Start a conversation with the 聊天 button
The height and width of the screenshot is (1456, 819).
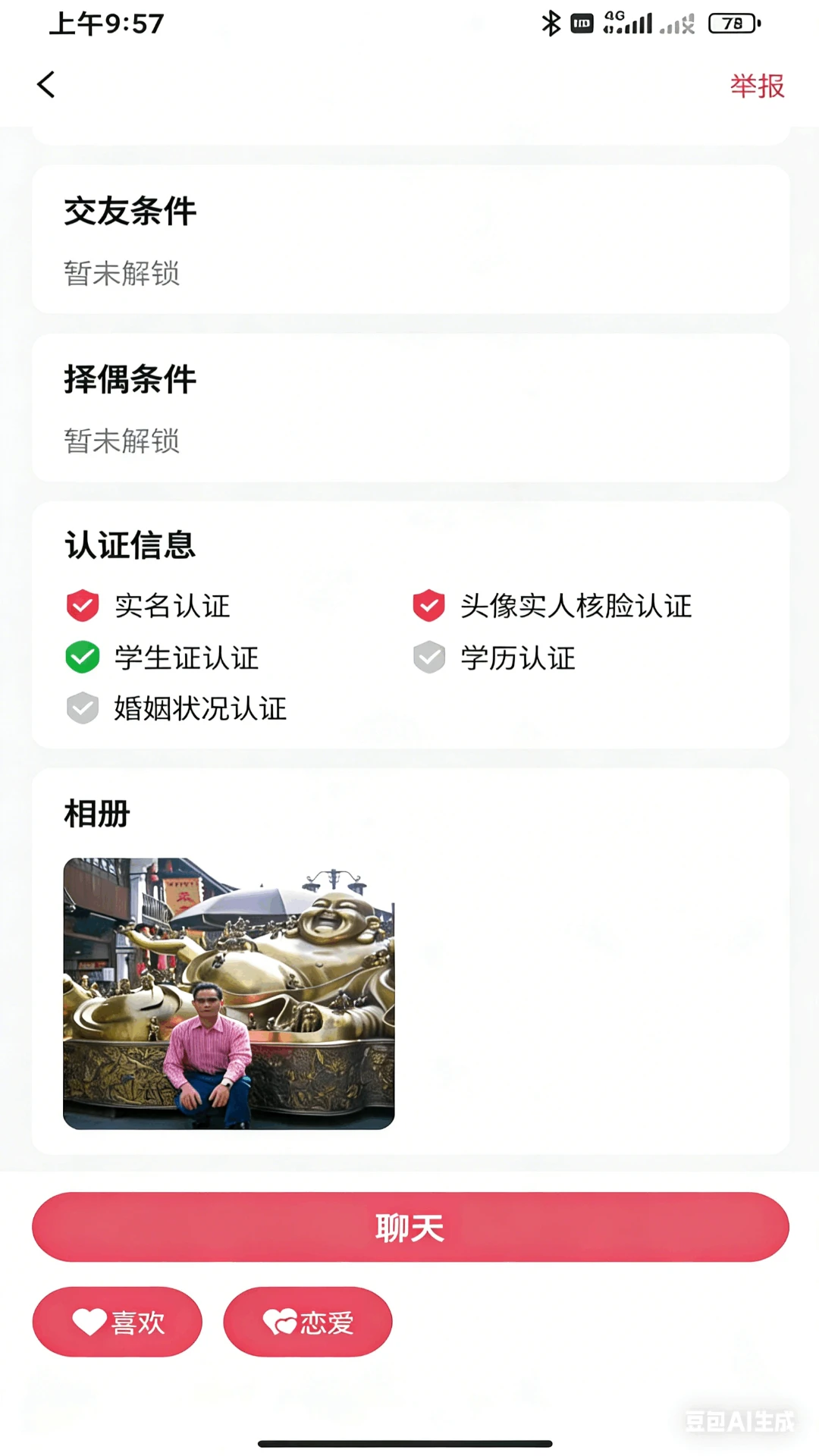[410, 1227]
